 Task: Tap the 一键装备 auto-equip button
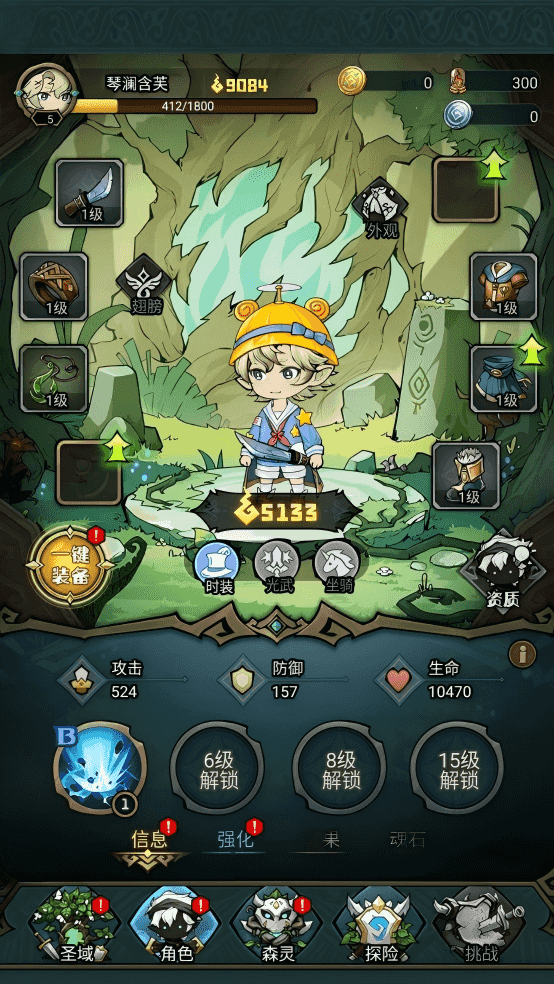[x=70, y=567]
